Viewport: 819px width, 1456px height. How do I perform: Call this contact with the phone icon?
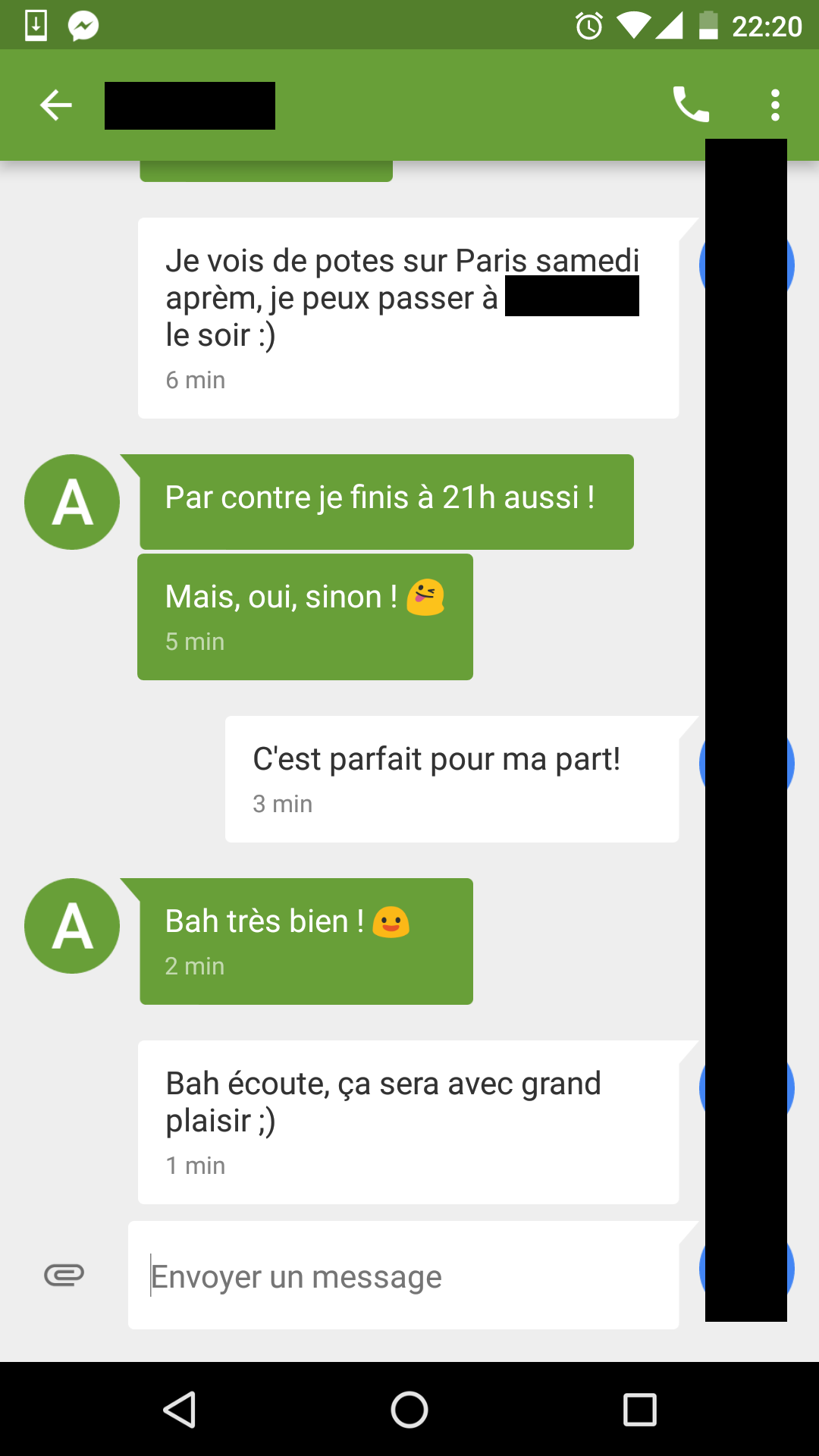(x=691, y=105)
